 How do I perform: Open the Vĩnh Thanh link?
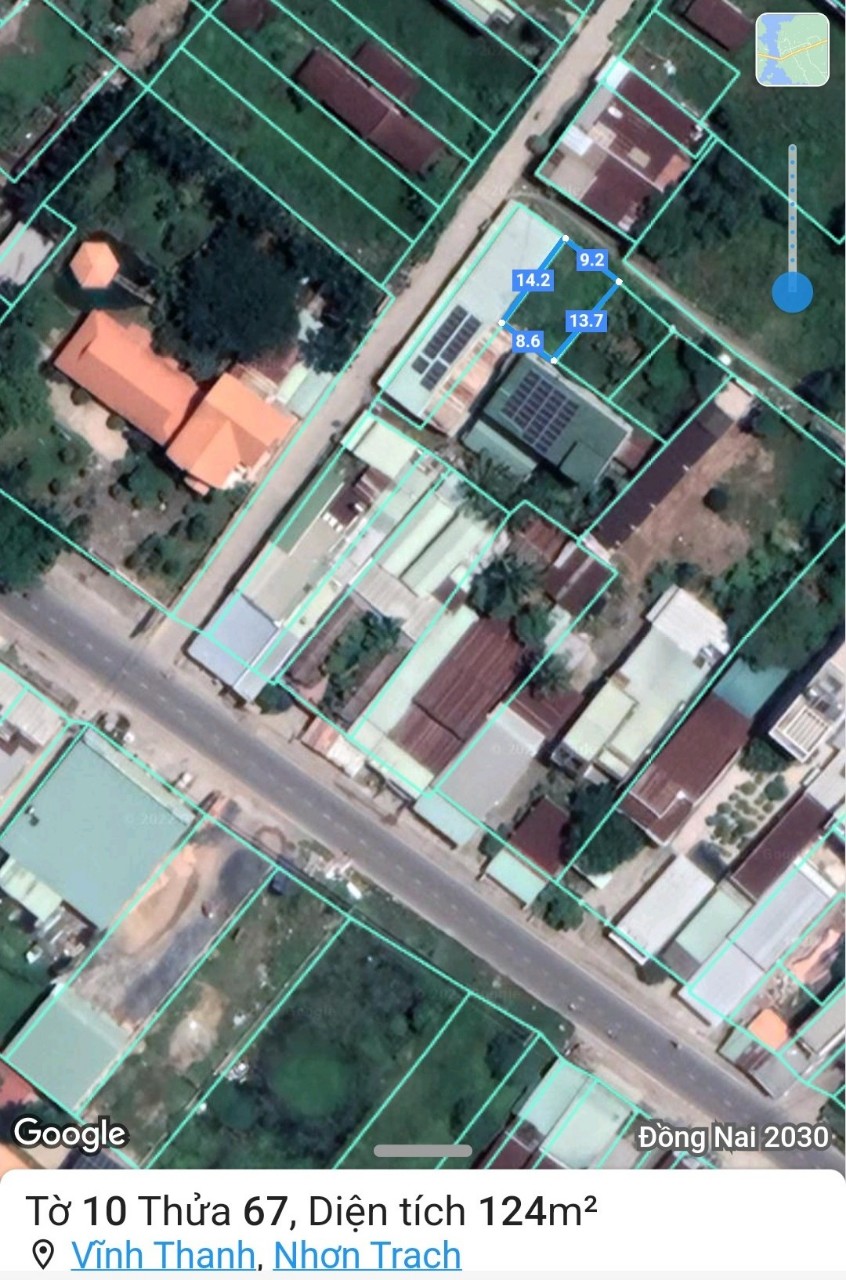[x=163, y=1255]
